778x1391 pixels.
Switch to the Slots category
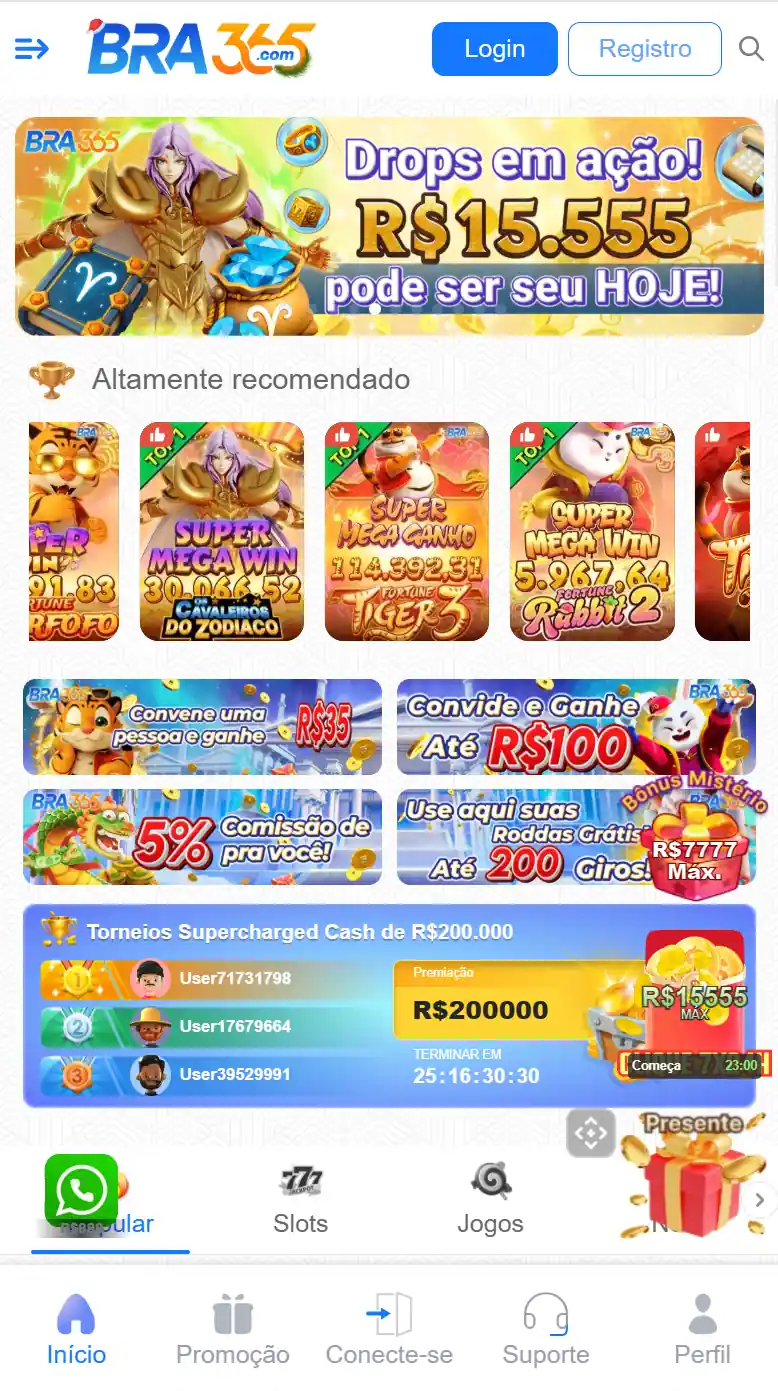[301, 1200]
